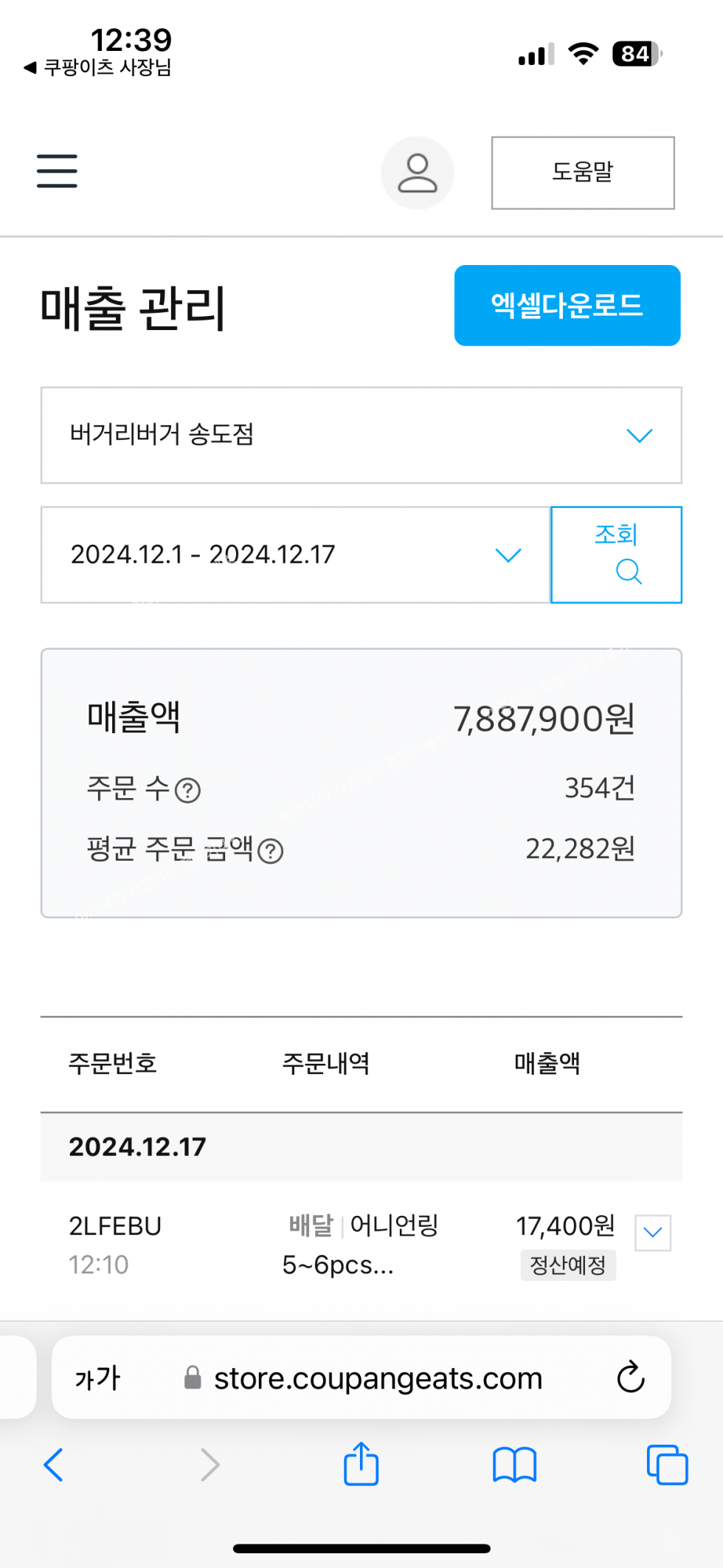Open the hamburger menu
Viewport: 723px width, 1568px height.
tap(57, 171)
